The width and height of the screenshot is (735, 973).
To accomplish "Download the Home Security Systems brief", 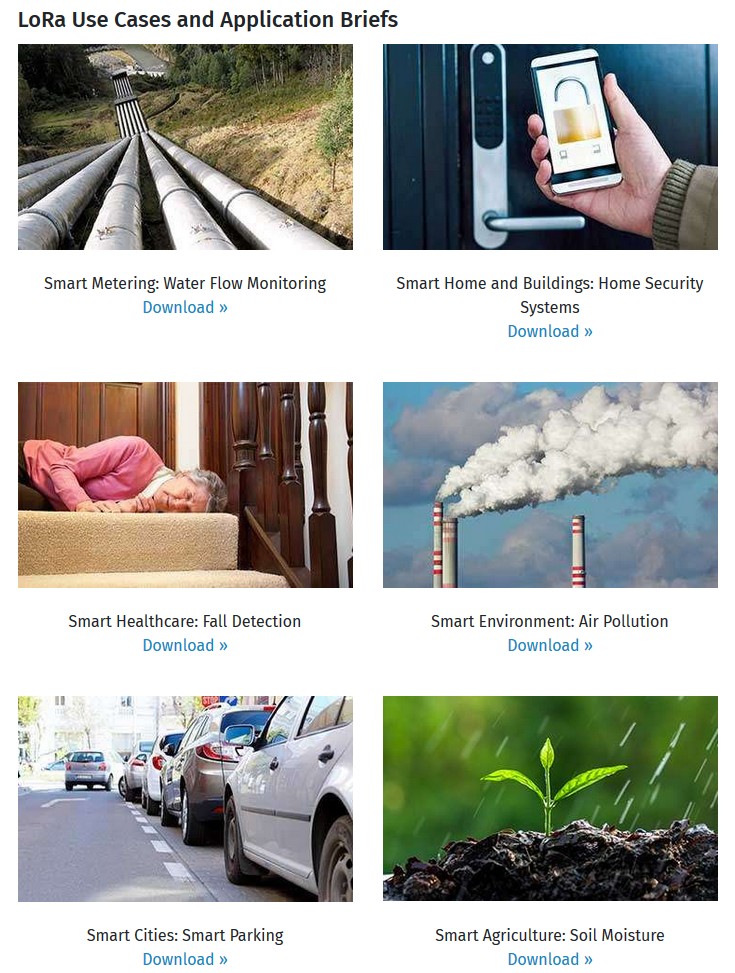I will point(549,331).
